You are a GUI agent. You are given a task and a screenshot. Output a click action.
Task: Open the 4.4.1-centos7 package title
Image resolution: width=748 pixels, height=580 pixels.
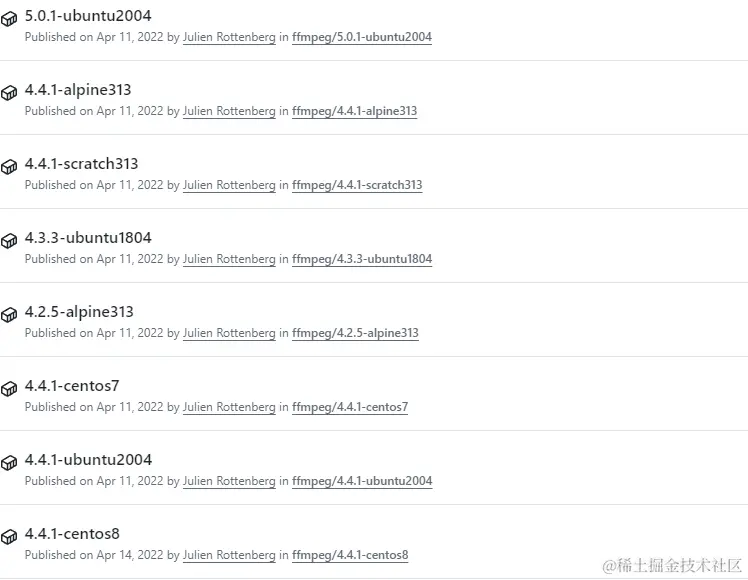pos(72,385)
